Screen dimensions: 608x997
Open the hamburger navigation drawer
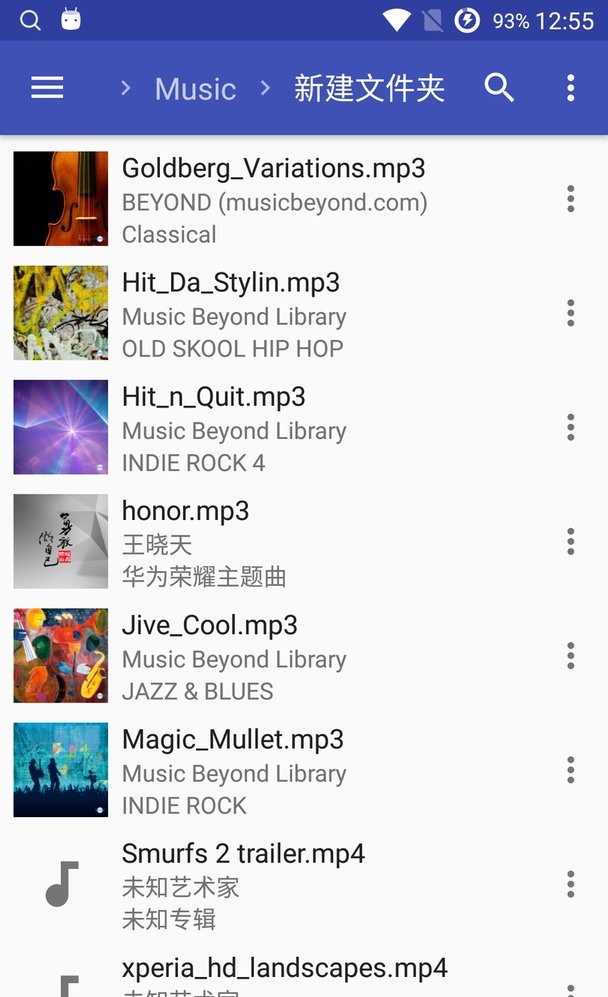click(x=47, y=88)
